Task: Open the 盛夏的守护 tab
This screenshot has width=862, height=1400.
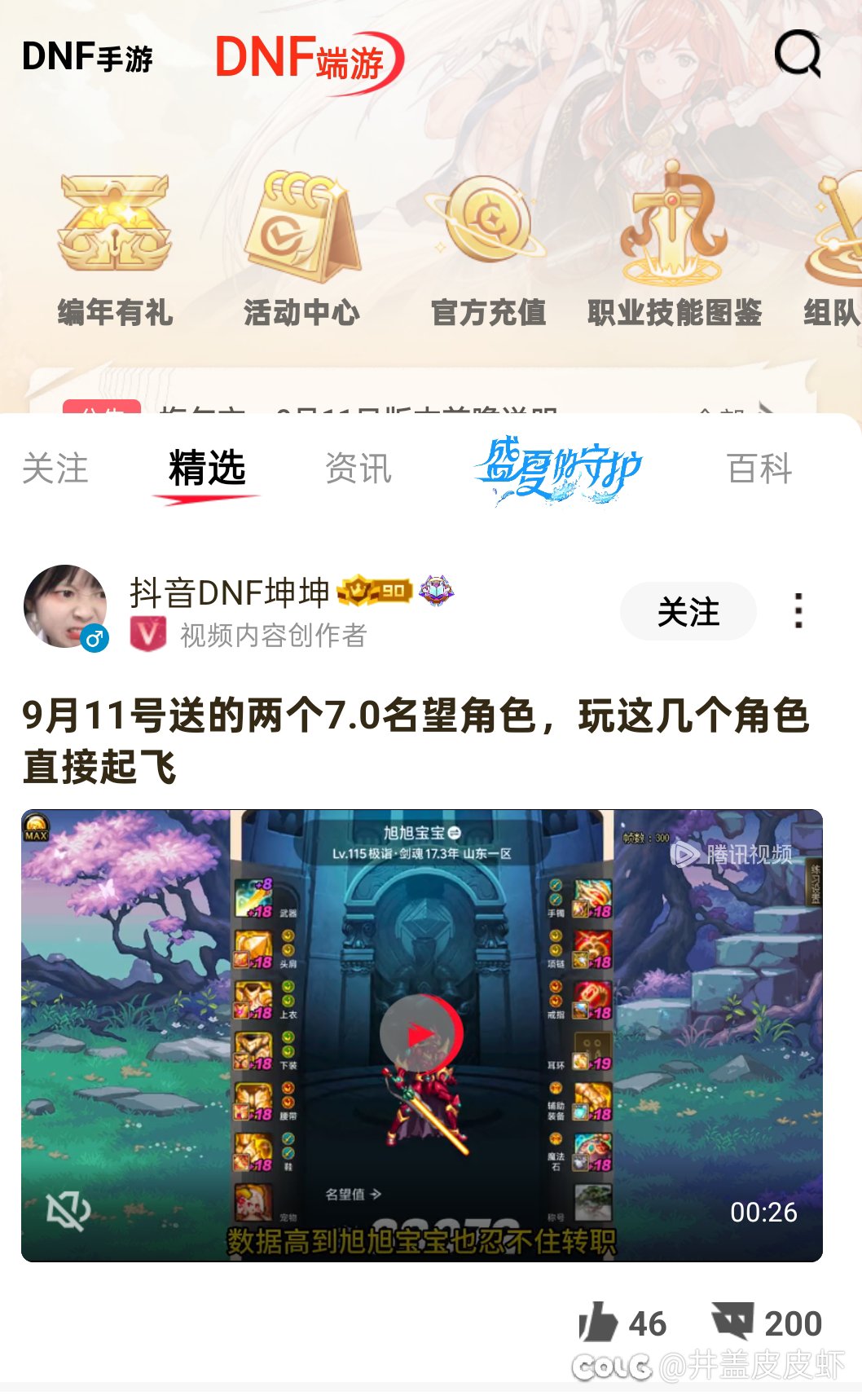Action: coord(559,469)
